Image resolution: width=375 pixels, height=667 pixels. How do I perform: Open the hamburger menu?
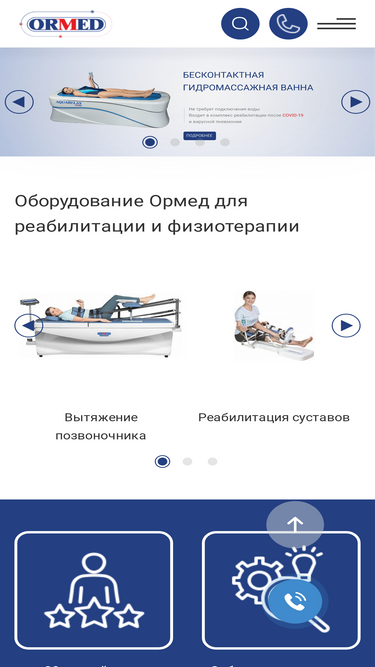tap(336, 24)
